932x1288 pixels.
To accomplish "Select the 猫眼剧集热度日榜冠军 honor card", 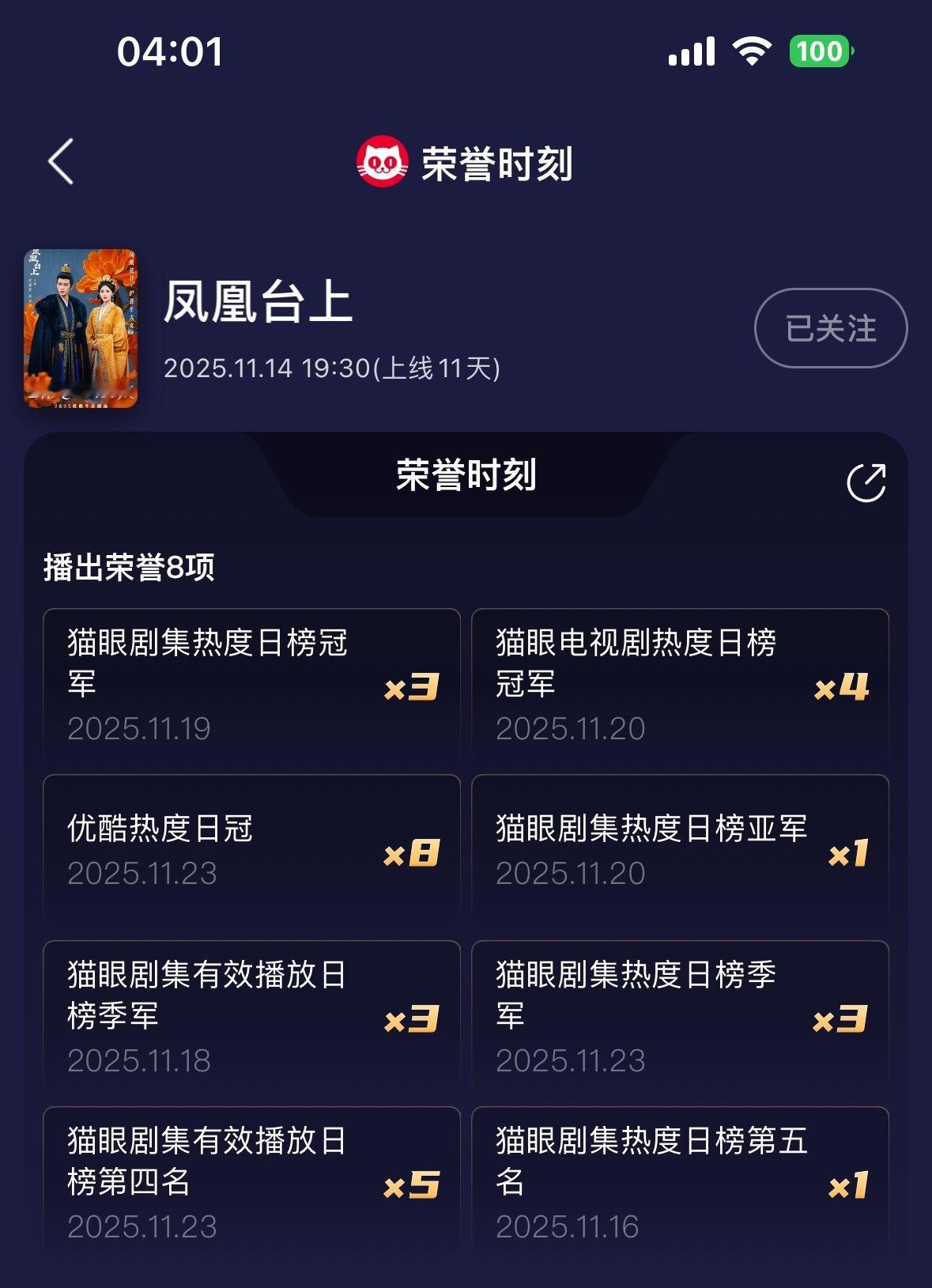I will (251, 682).
